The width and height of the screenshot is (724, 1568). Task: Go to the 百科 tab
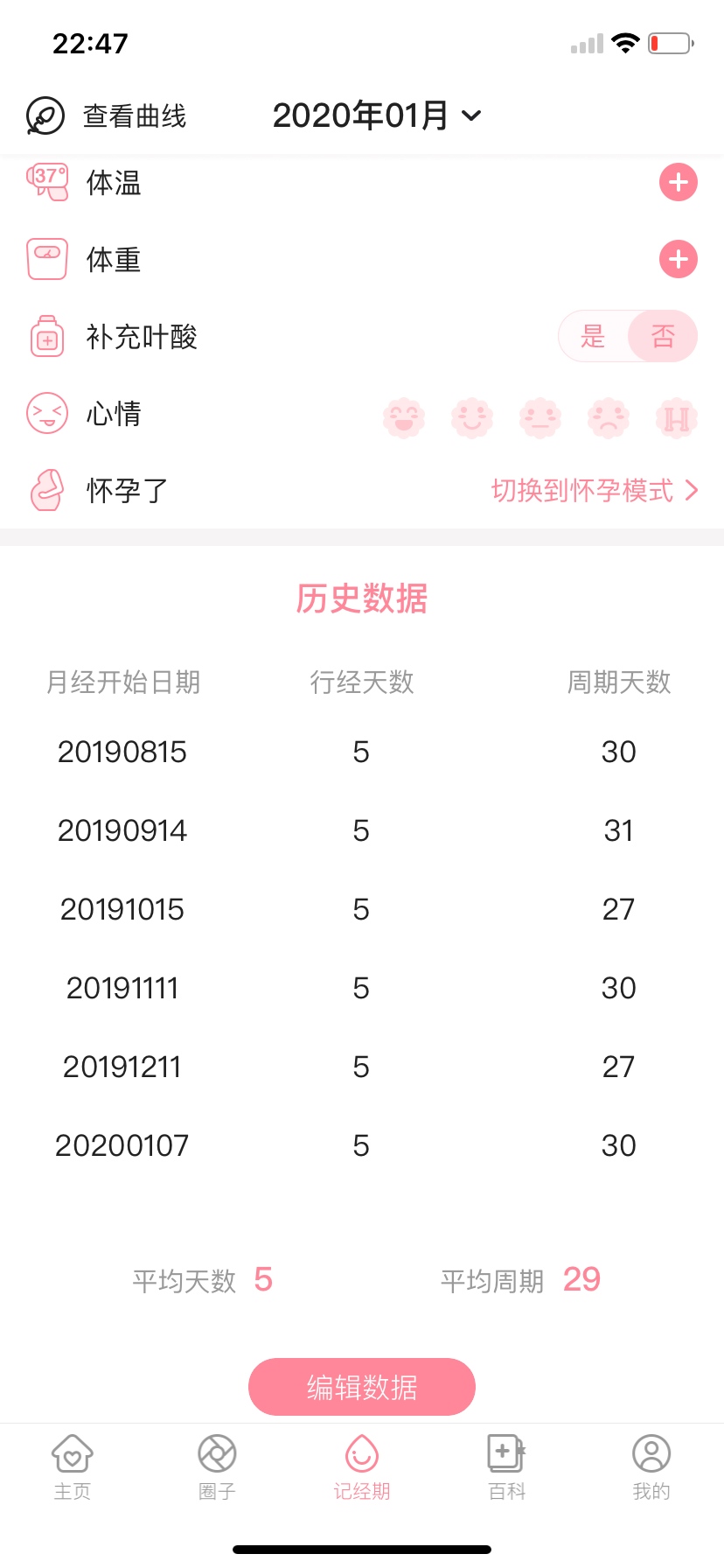[506, 1467]
